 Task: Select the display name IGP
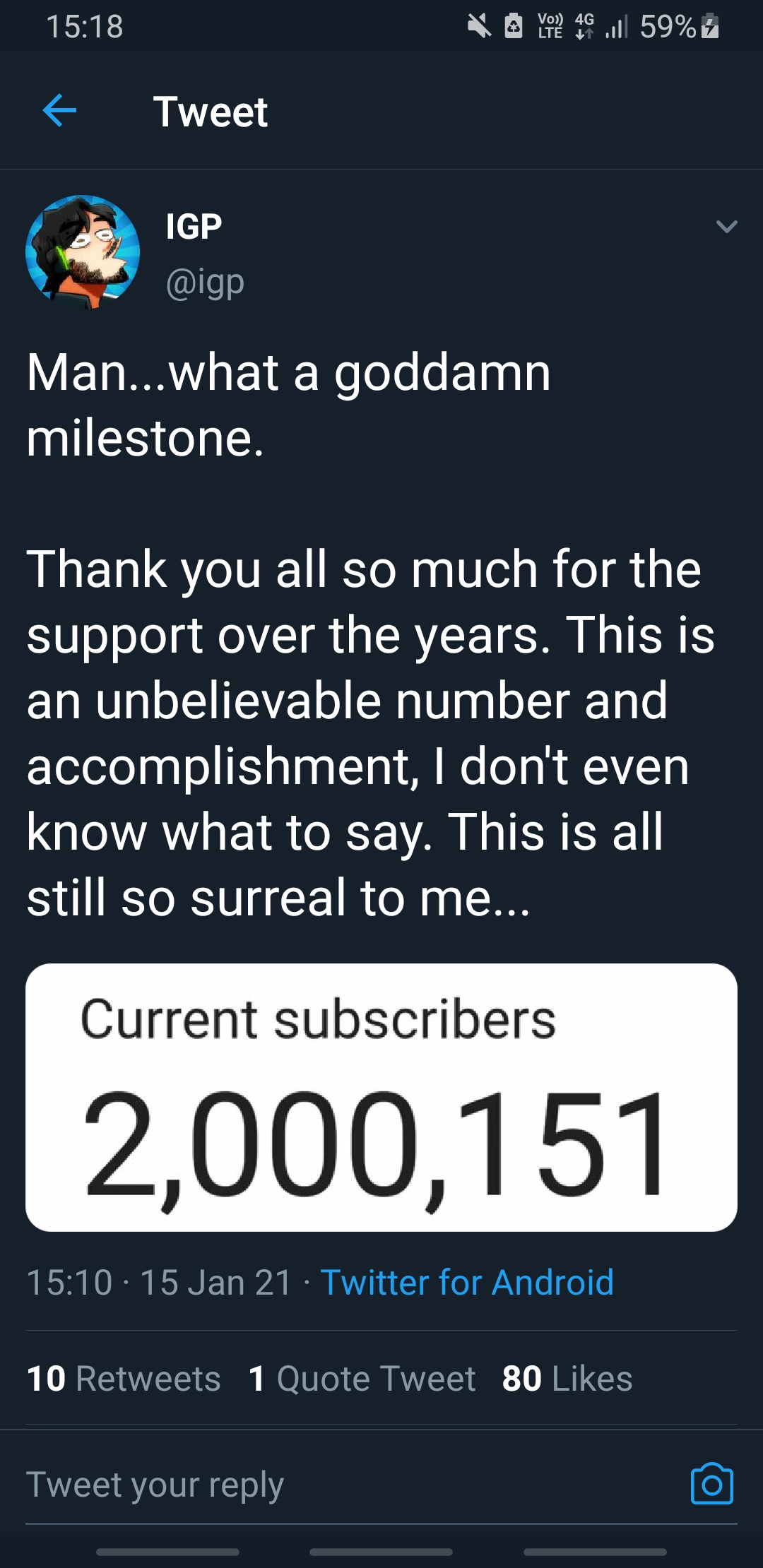(192, 227)
